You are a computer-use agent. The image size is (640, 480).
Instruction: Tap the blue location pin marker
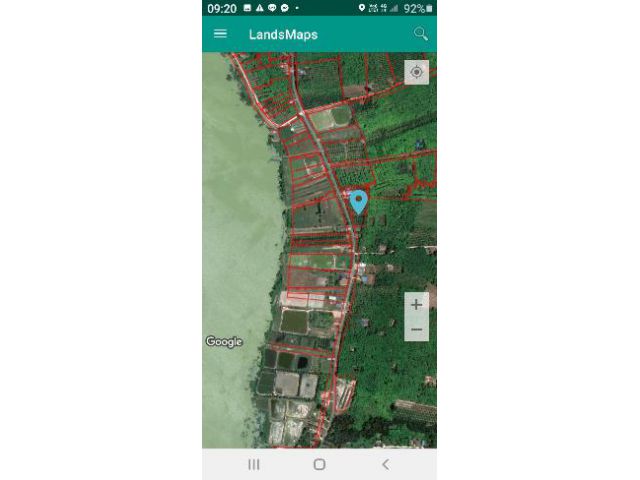point(359,202)
